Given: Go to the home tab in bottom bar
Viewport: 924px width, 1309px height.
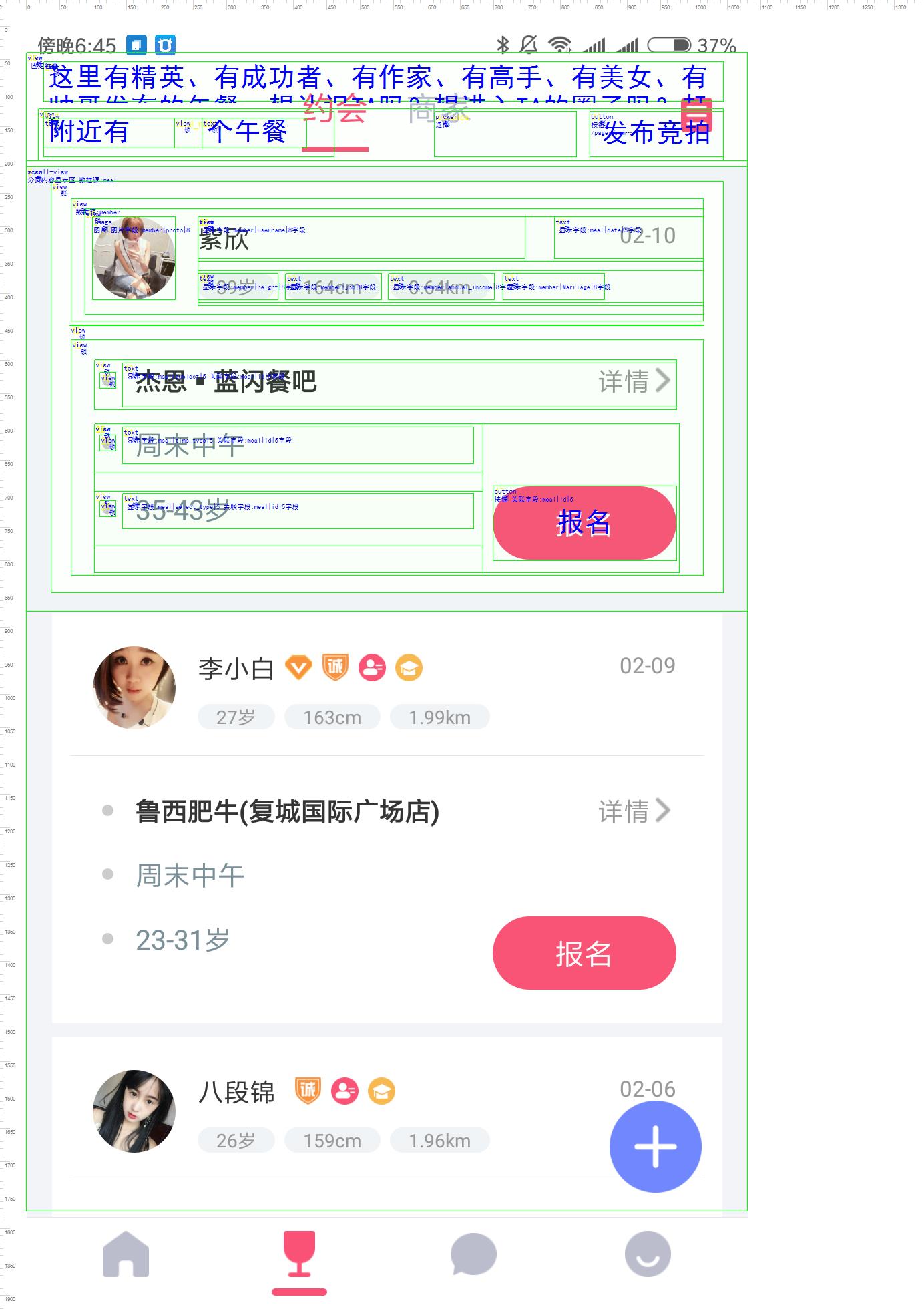Looking at the screenshot, I should tap(126, 1254).
